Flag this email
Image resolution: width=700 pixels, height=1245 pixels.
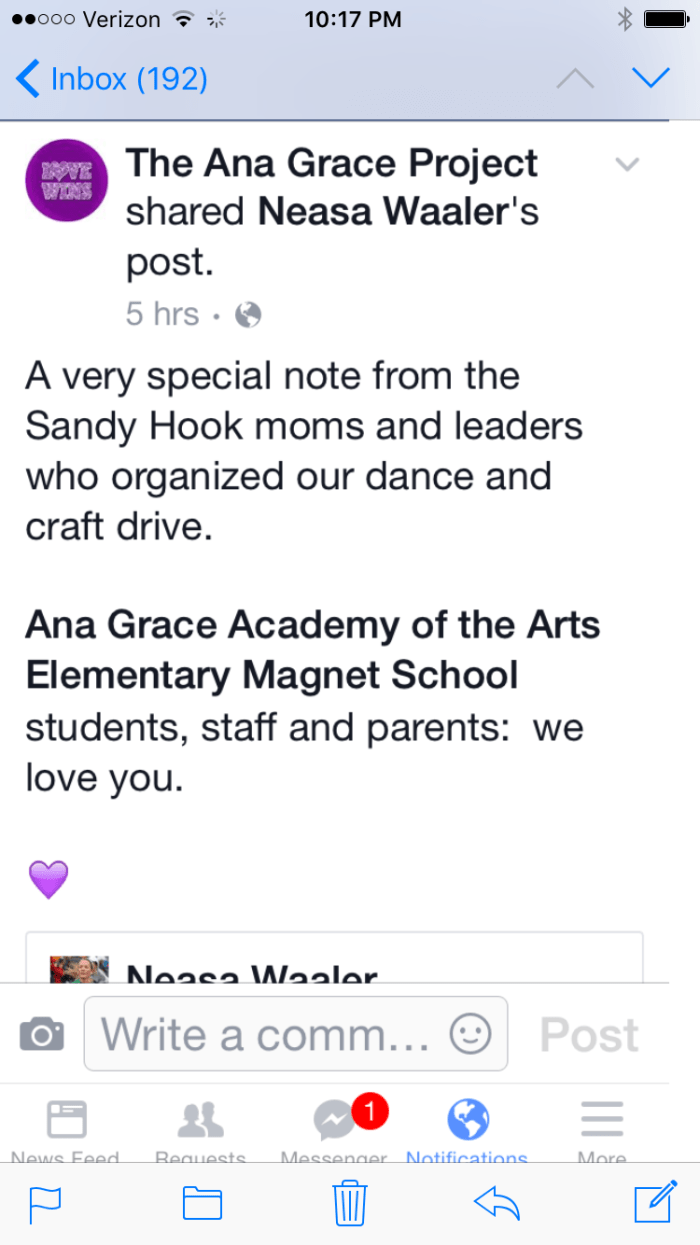coord(46,1203)
